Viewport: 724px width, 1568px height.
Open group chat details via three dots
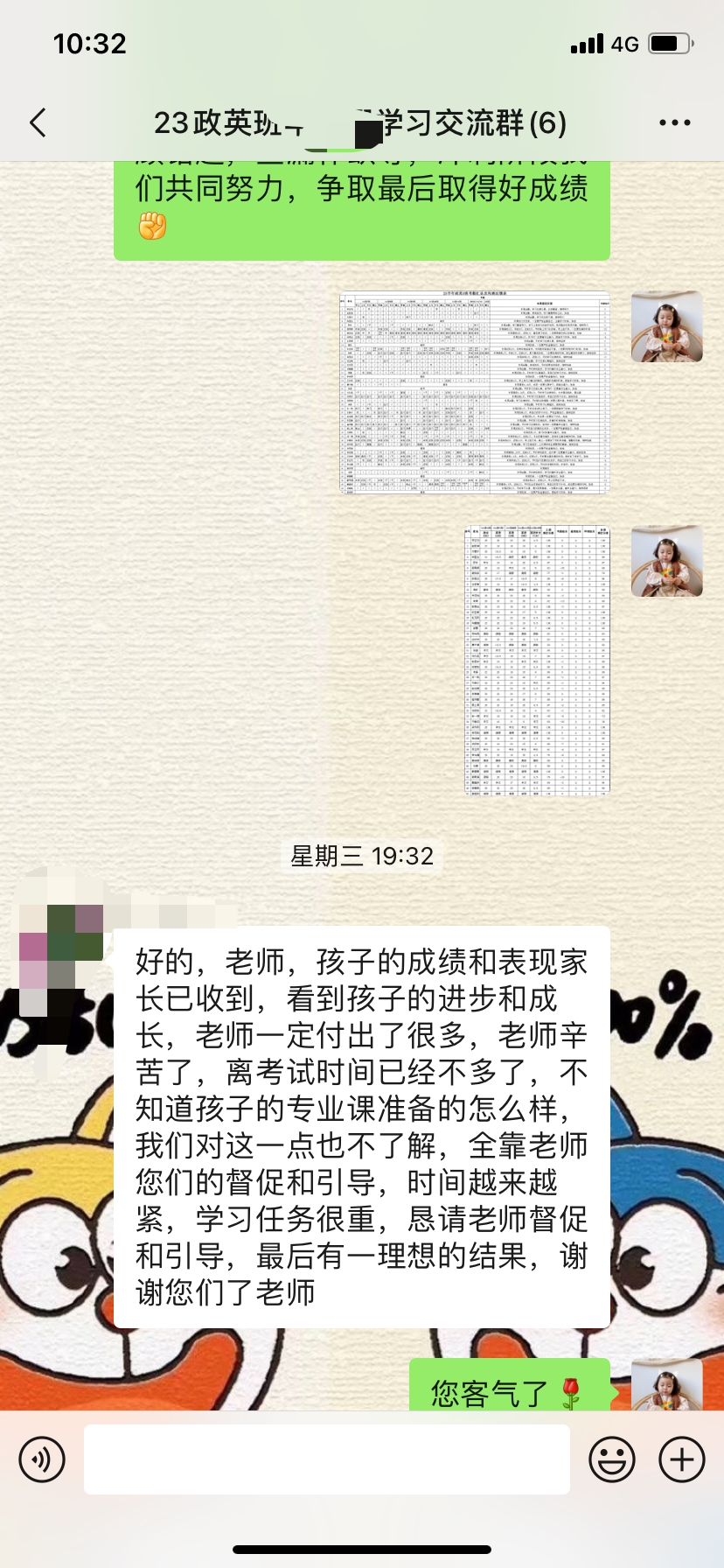[x=674, y=122]
